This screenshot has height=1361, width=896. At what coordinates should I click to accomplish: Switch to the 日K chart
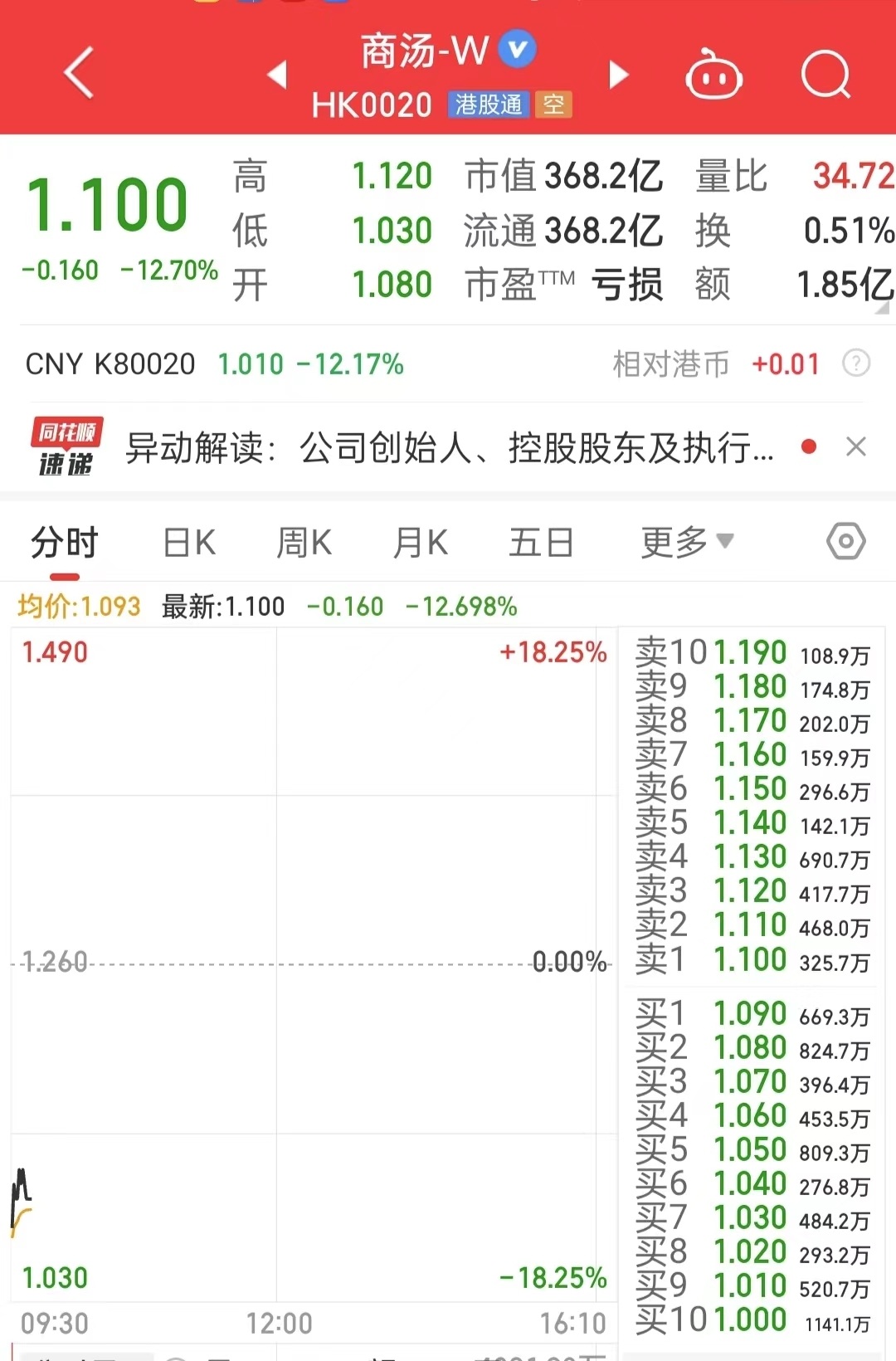click(189, 544)
